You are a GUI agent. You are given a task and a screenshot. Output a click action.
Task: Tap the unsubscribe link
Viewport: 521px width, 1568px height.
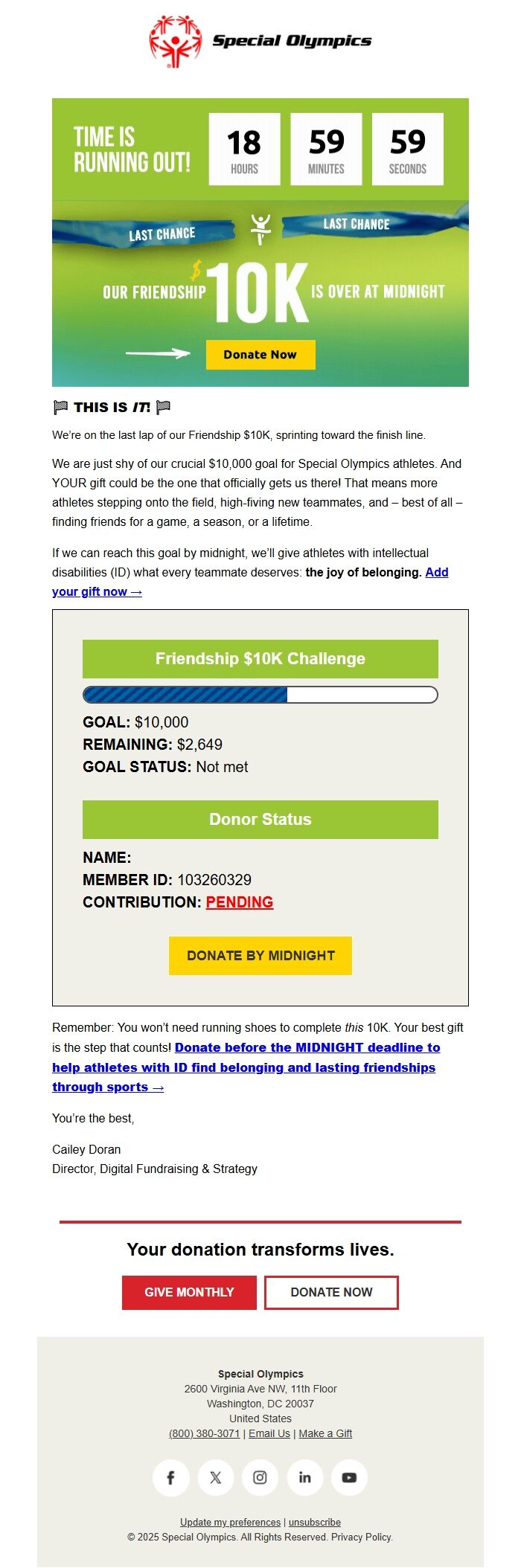coord(315,1522)
